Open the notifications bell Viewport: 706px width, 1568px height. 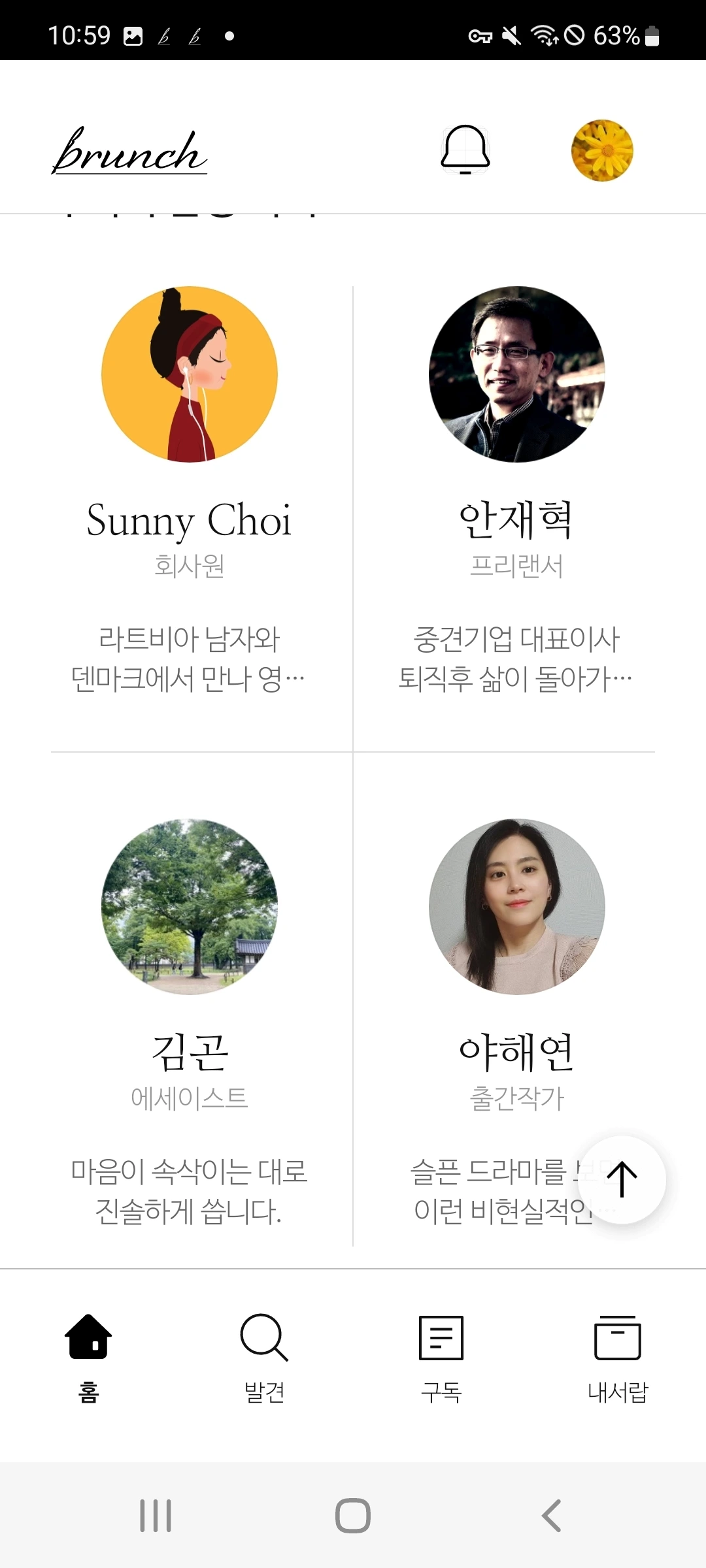click(x=465, y=150)
